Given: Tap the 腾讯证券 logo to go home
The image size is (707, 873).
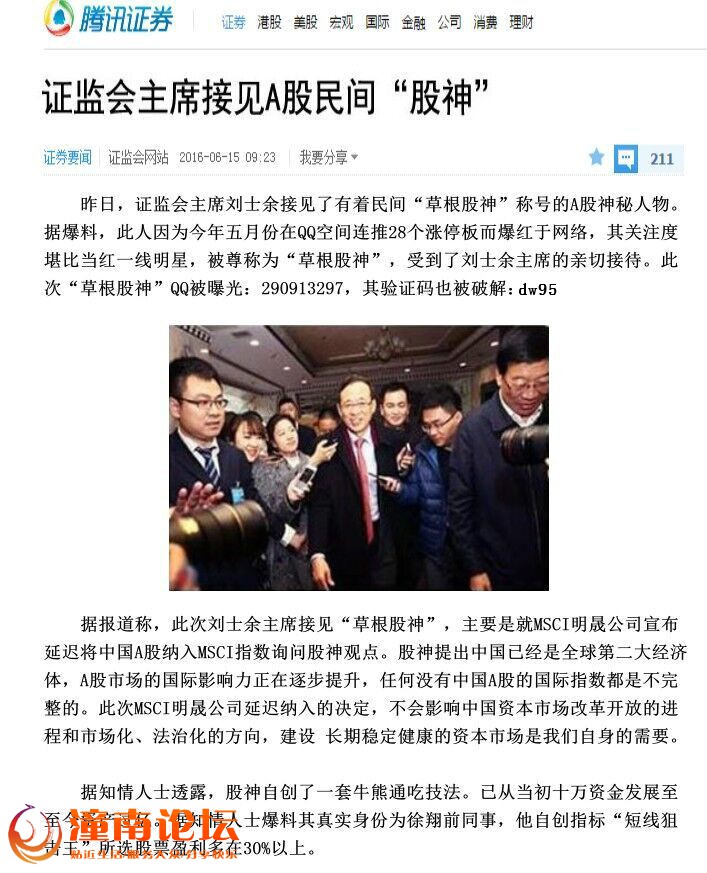Looking at the screenshot, I should coord(109,19).
